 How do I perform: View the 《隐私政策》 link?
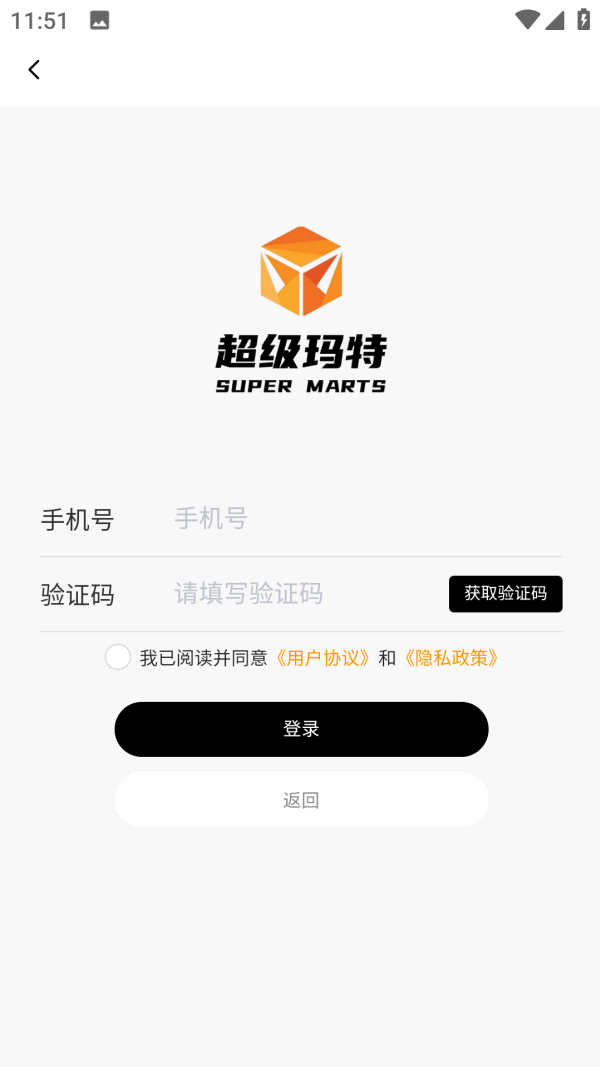pos(451,657)
